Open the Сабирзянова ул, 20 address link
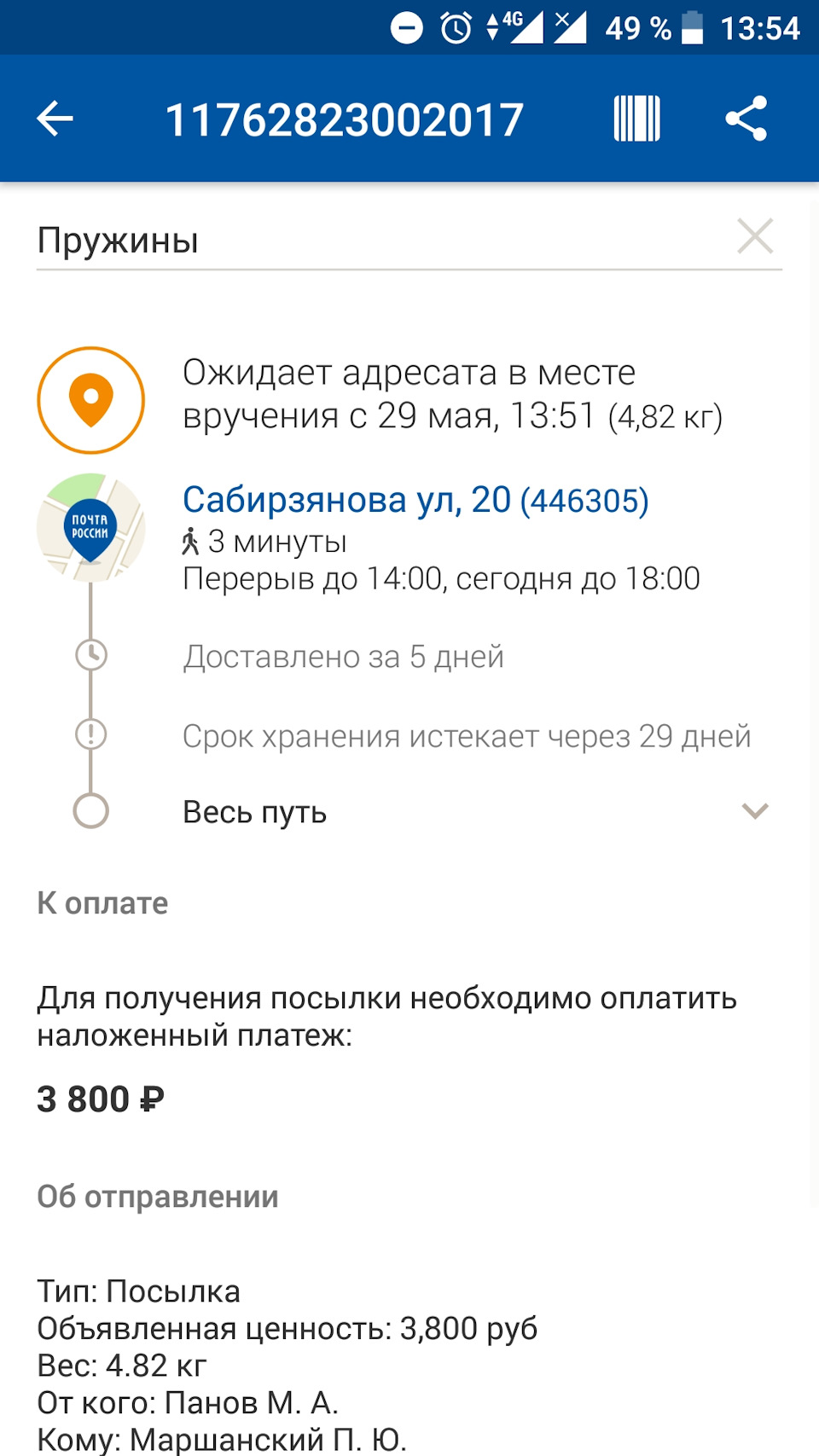This screenshot has width=819, height=1456. pos(415,499)
